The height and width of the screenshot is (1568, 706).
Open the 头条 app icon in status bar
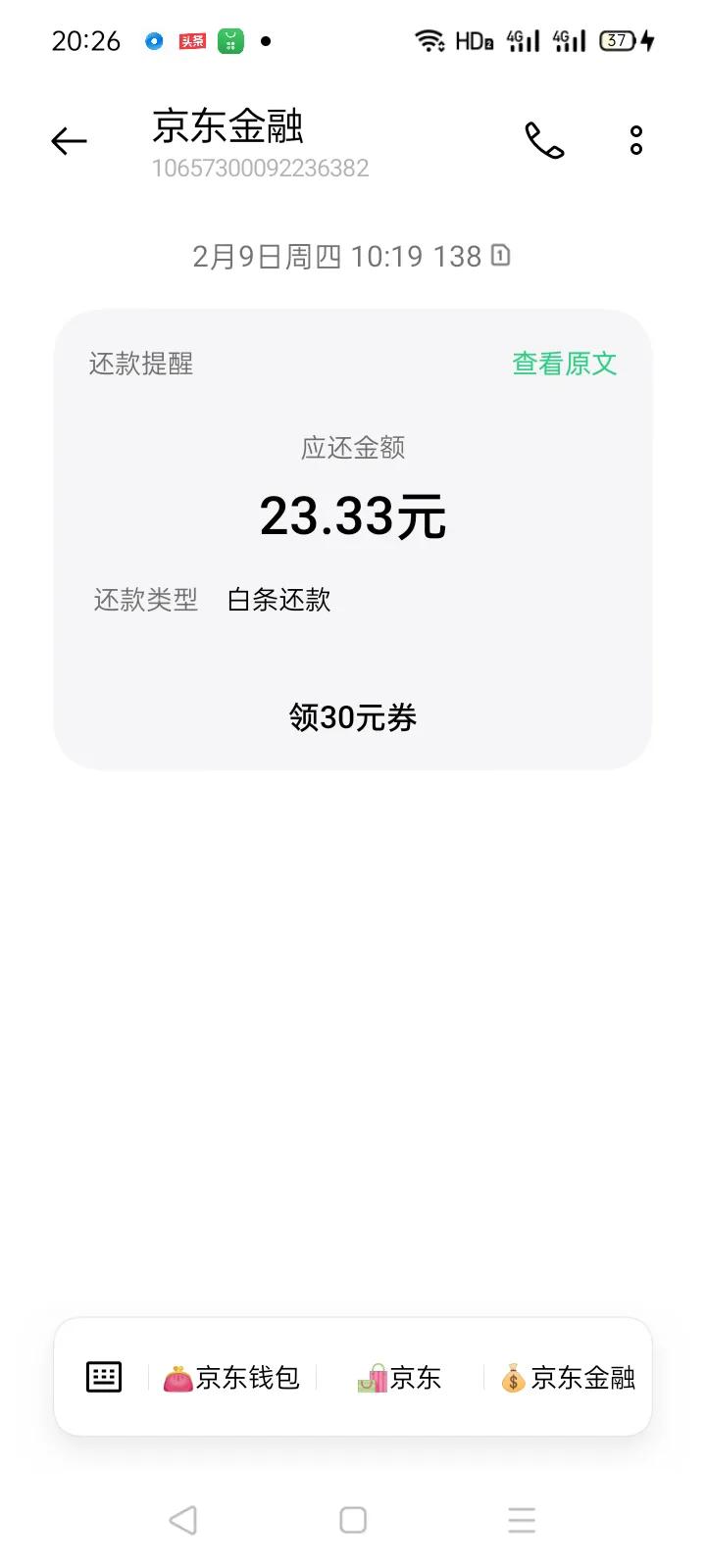(x=192, y=41)
